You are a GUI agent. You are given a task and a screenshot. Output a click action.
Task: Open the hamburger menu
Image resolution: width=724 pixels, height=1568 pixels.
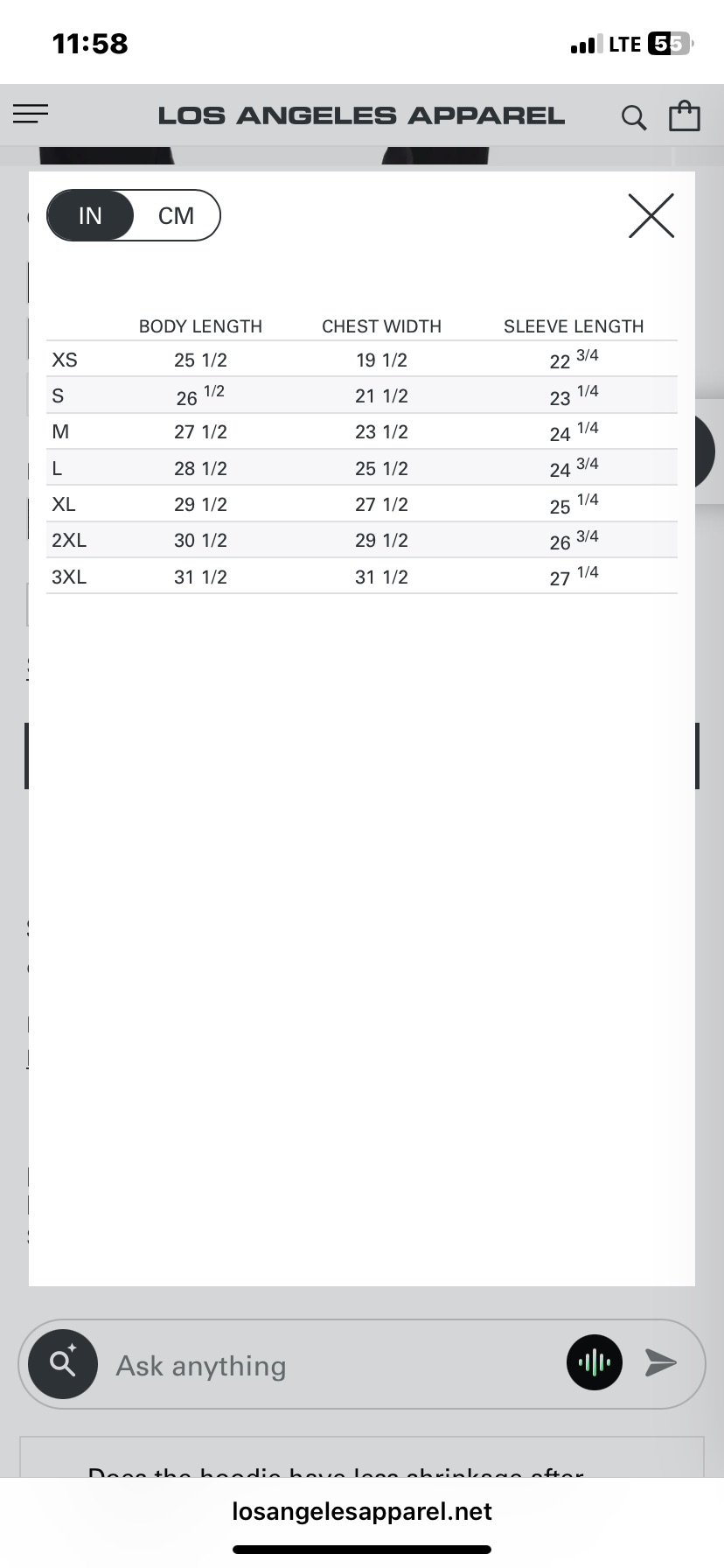31,114
